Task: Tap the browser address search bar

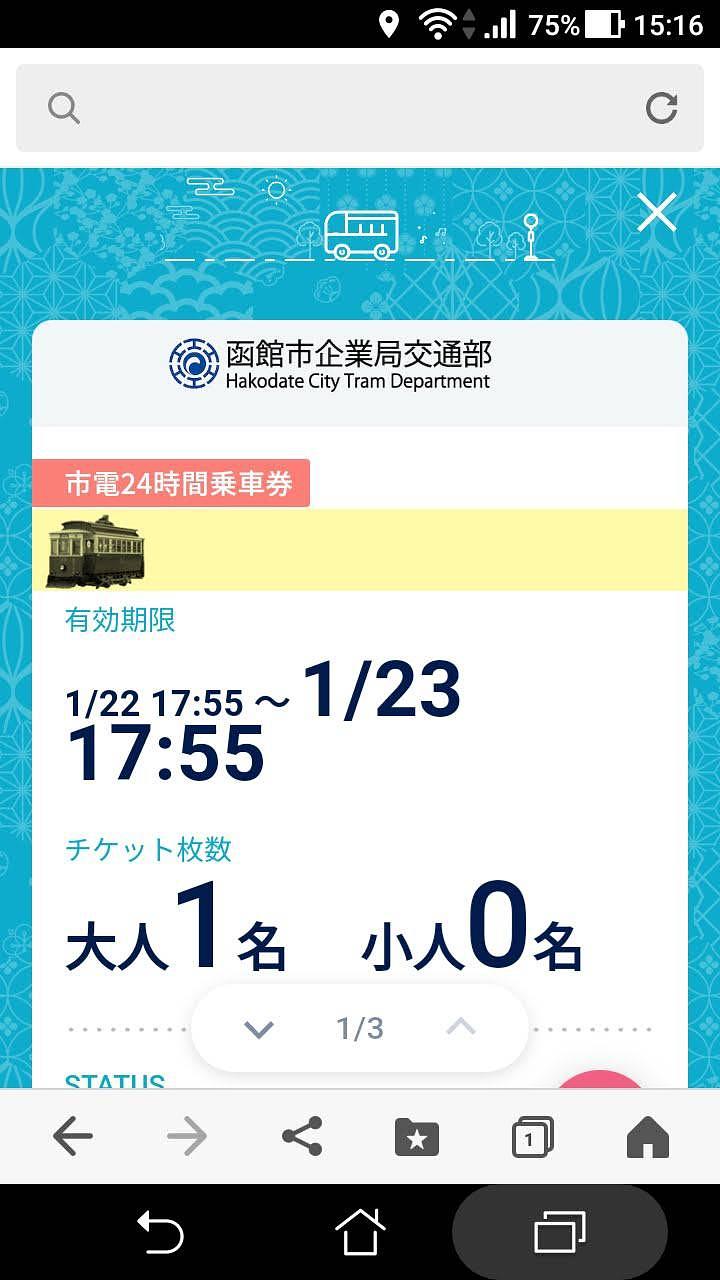Action: (340, 108)
